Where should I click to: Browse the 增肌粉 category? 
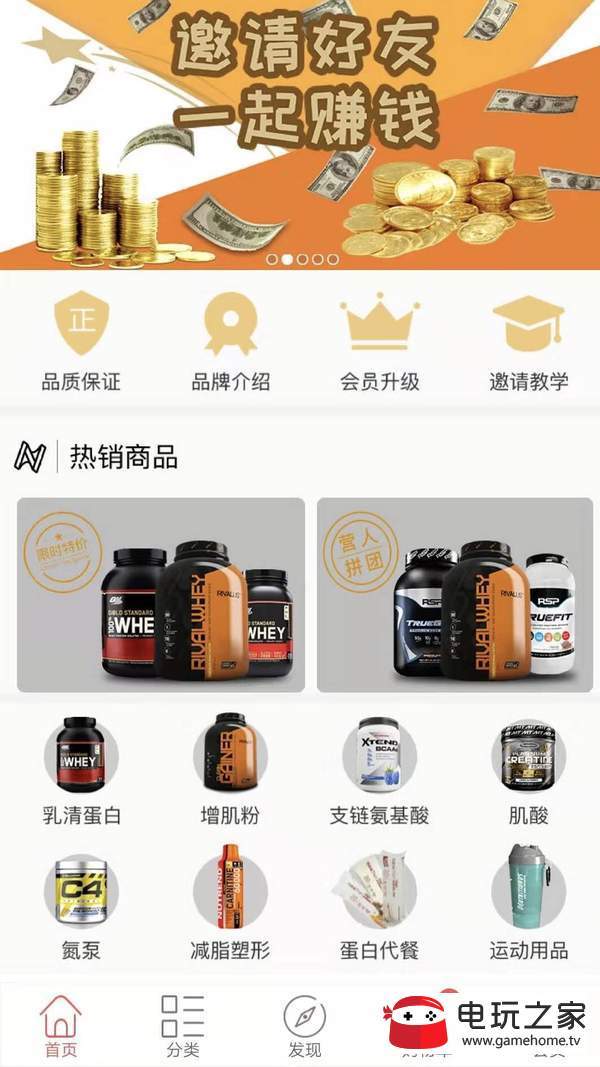tap(231, 771)
